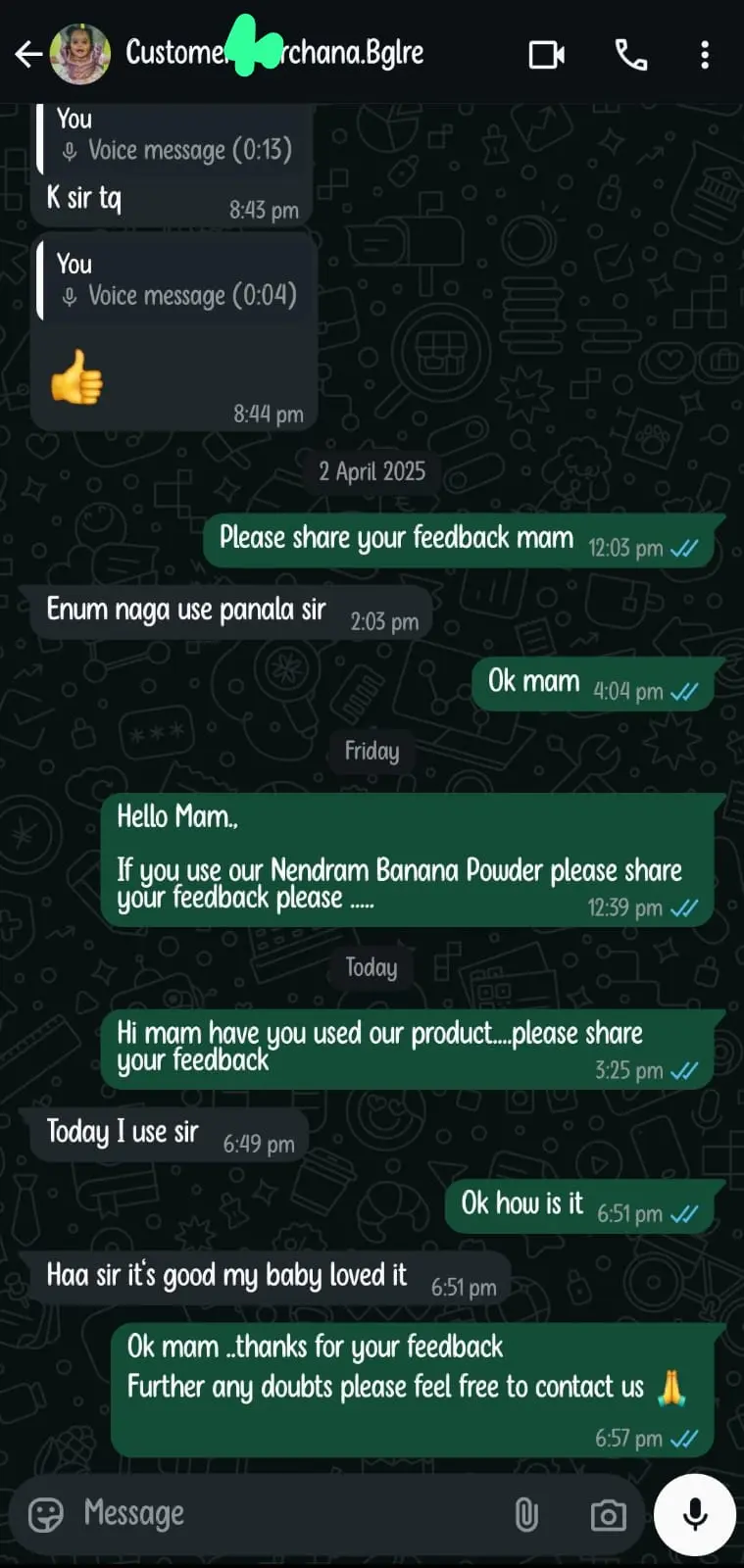Attach a file with the paperclip
Viewport: 744px width, 1568px height.
526,1515
